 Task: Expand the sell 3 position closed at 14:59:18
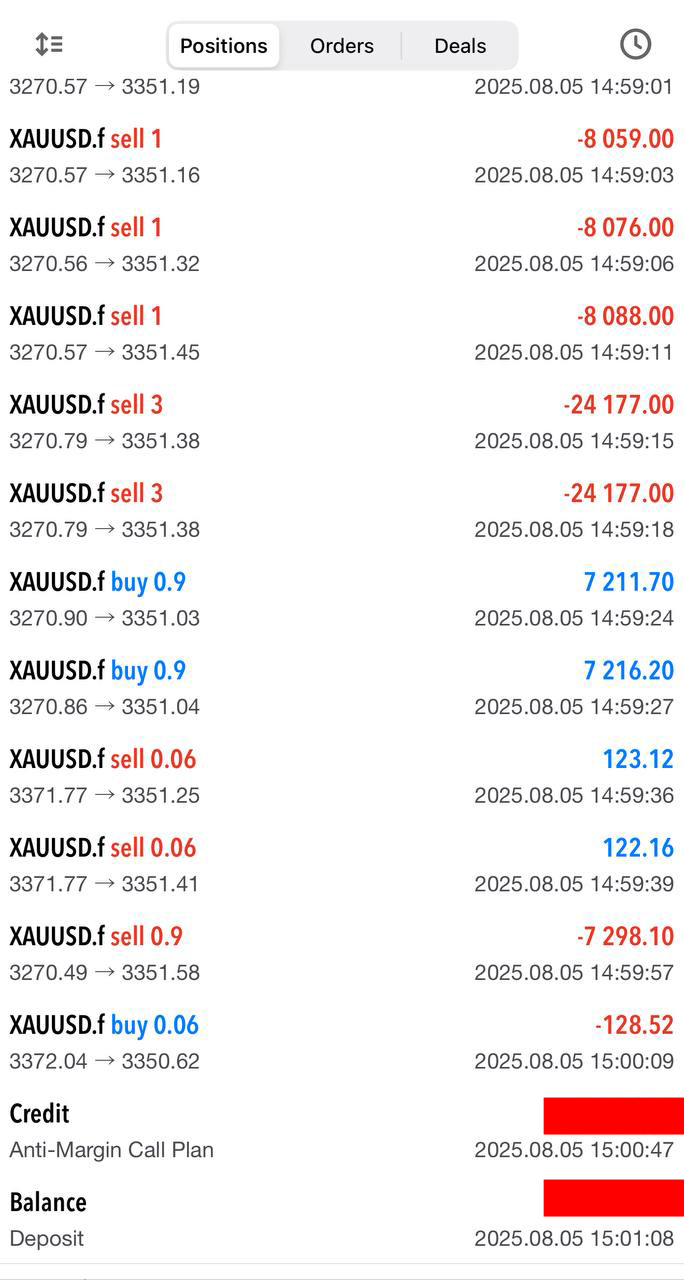[342, 510]
